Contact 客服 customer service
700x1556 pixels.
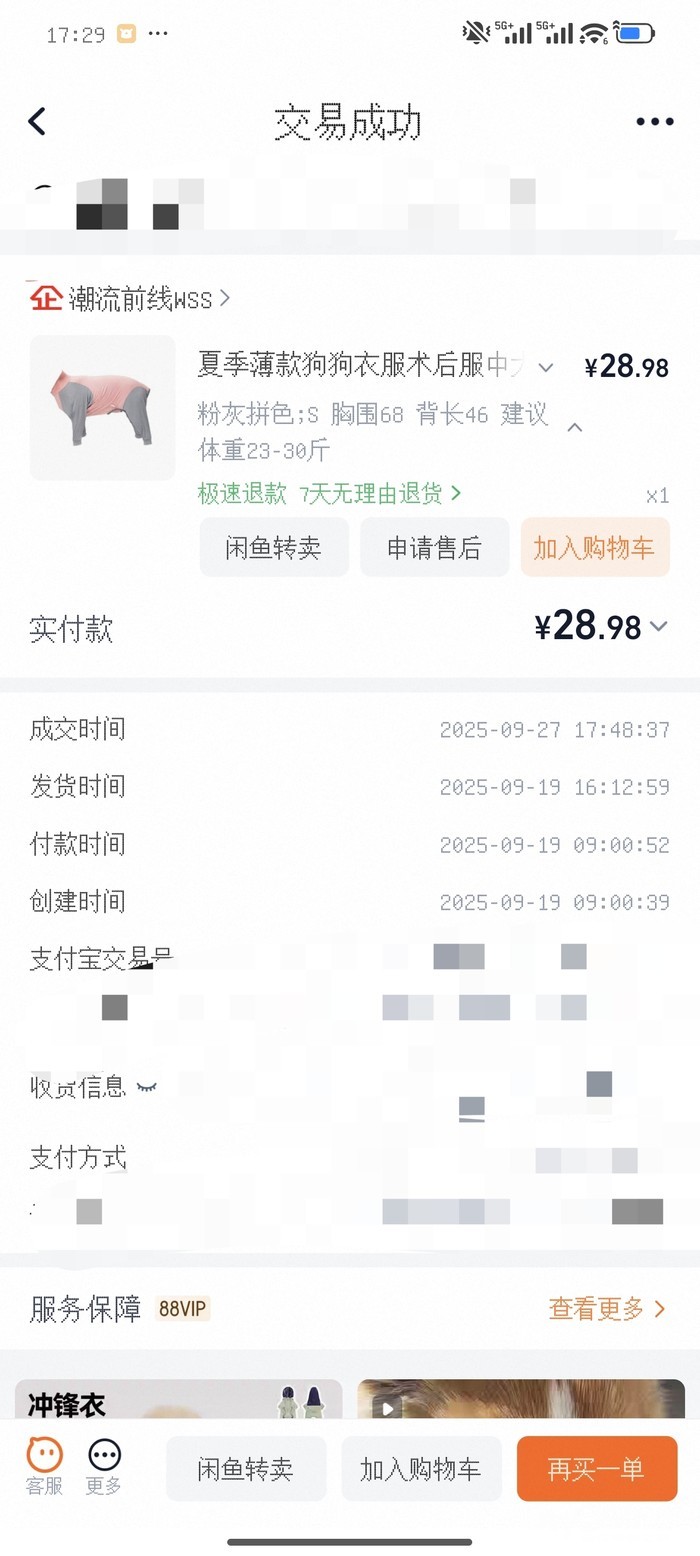coord(44,1466)
